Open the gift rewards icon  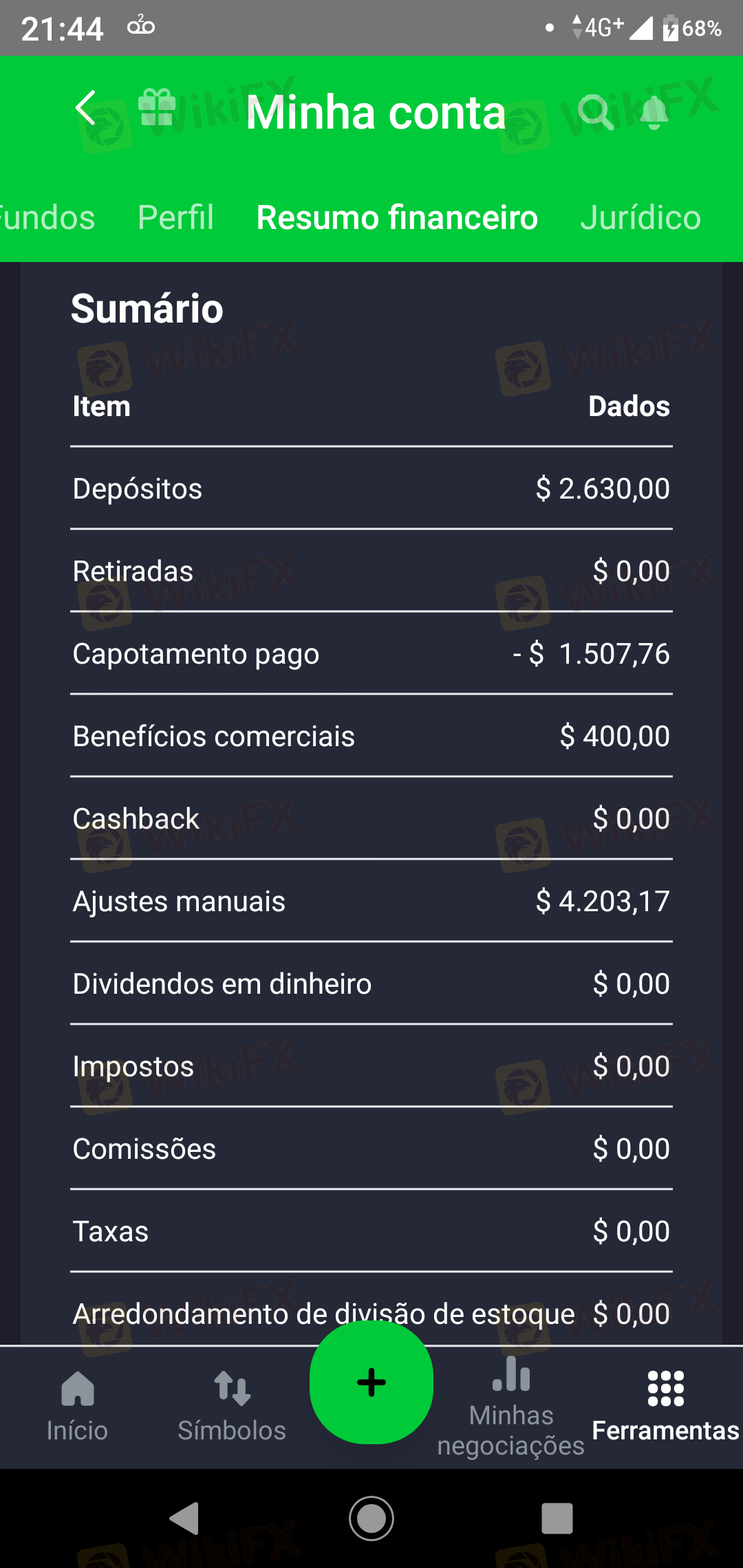[157, 109]
